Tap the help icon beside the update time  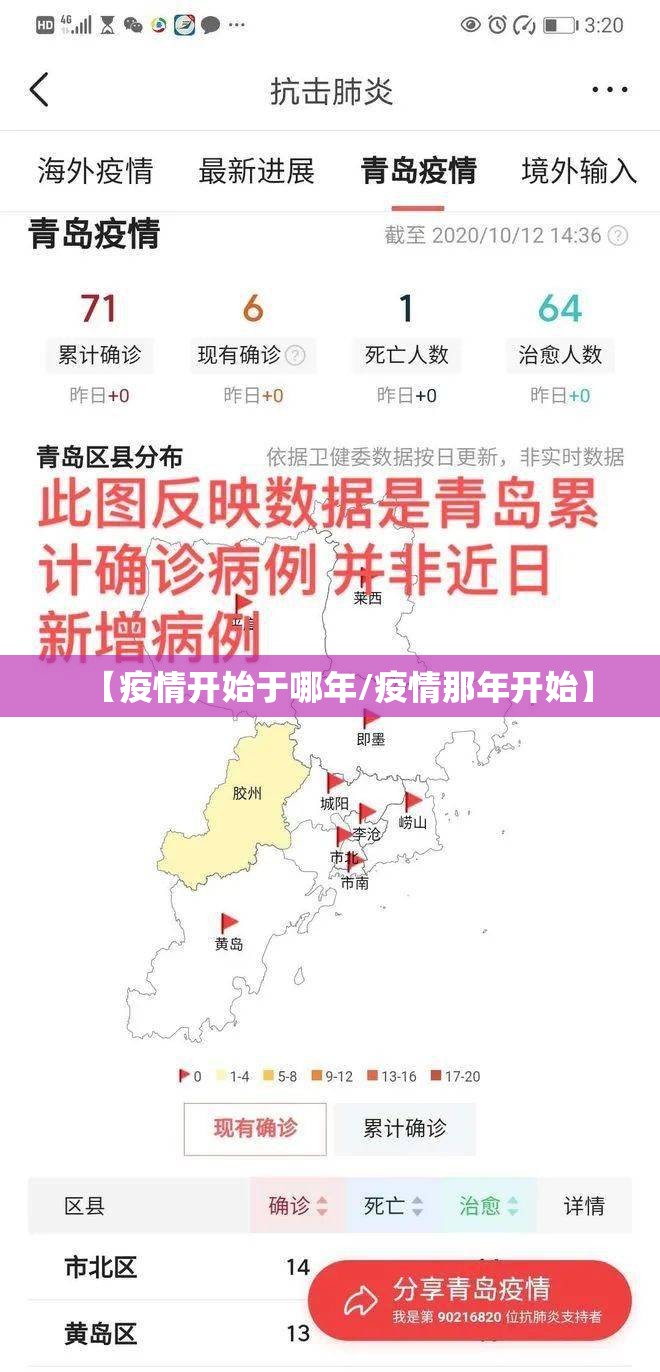pyautogui.click(x=619, y=237)
